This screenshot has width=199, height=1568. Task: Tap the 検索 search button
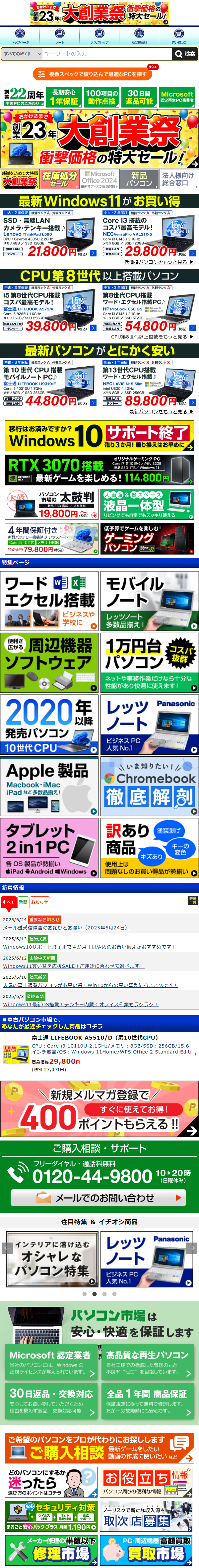(184, 54)
